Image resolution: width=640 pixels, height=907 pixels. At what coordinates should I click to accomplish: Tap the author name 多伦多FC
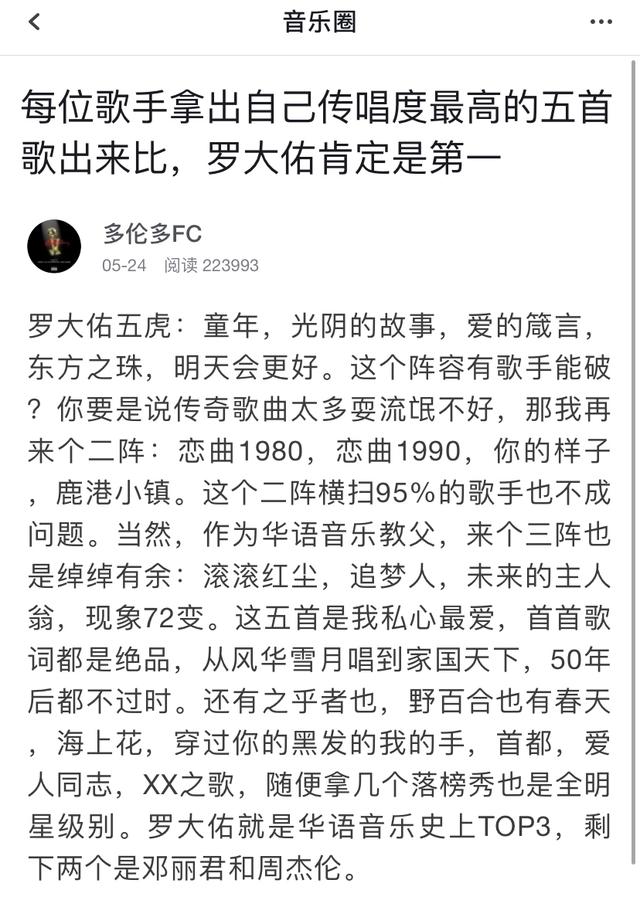[x=152, y=234]
